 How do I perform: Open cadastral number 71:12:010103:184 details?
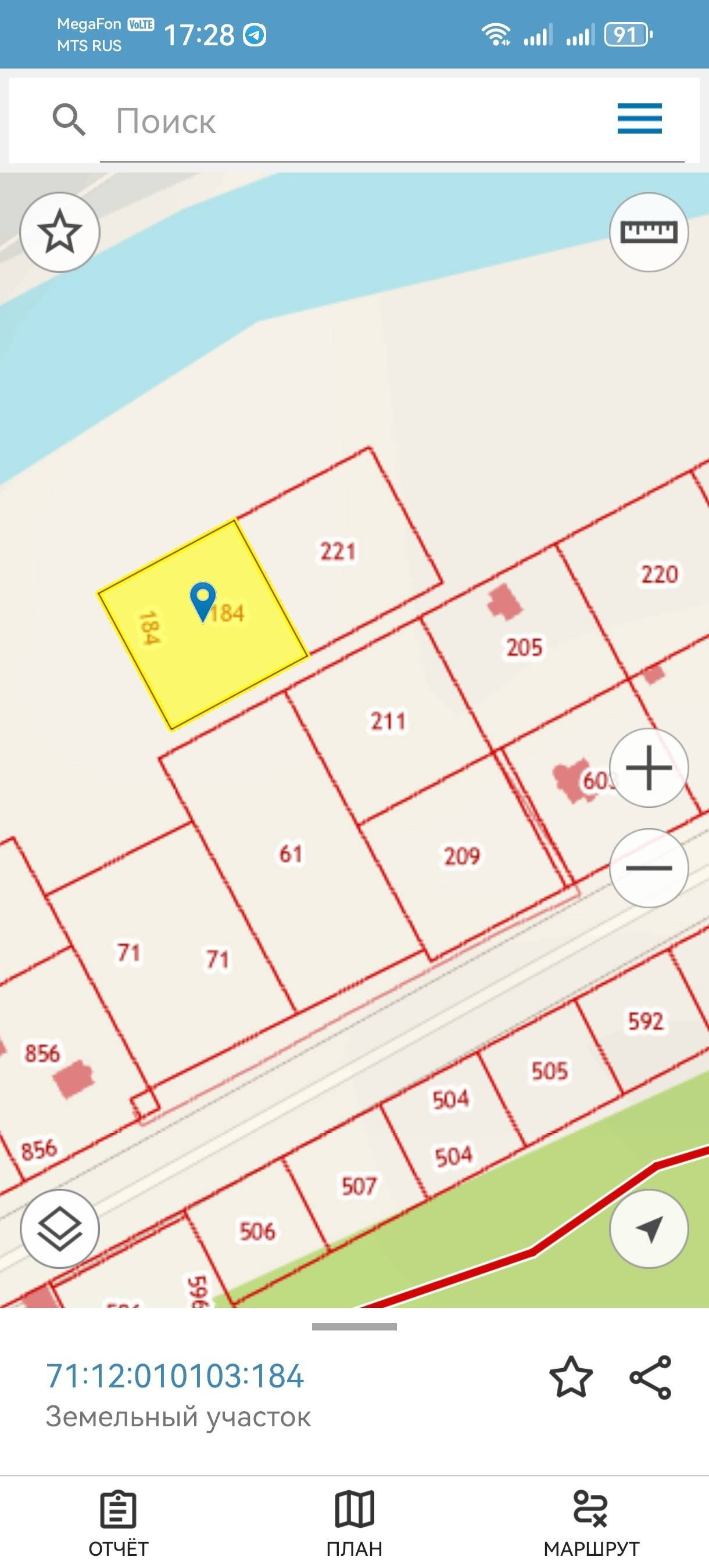(x=175, y=1376)
